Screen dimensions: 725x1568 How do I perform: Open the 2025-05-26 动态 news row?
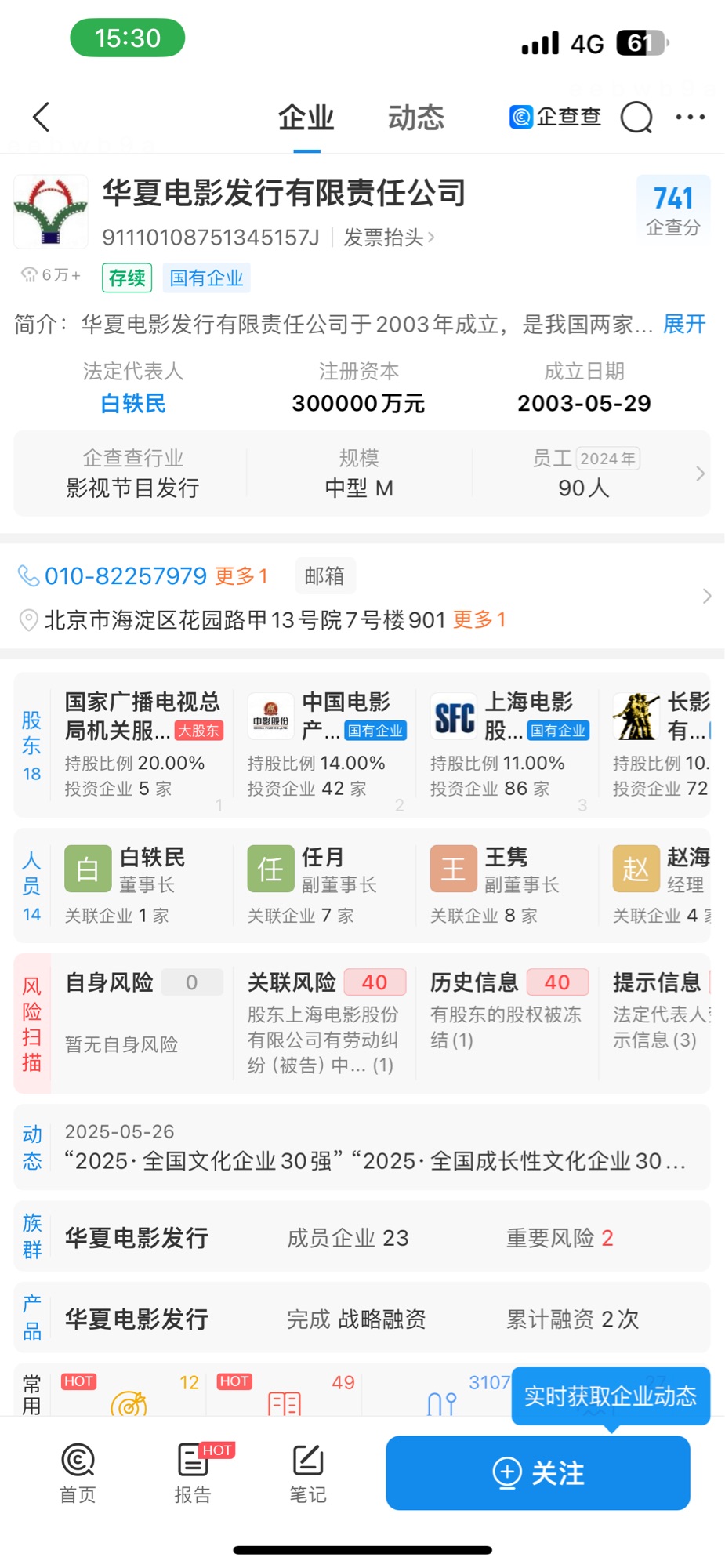(362, 1147)
